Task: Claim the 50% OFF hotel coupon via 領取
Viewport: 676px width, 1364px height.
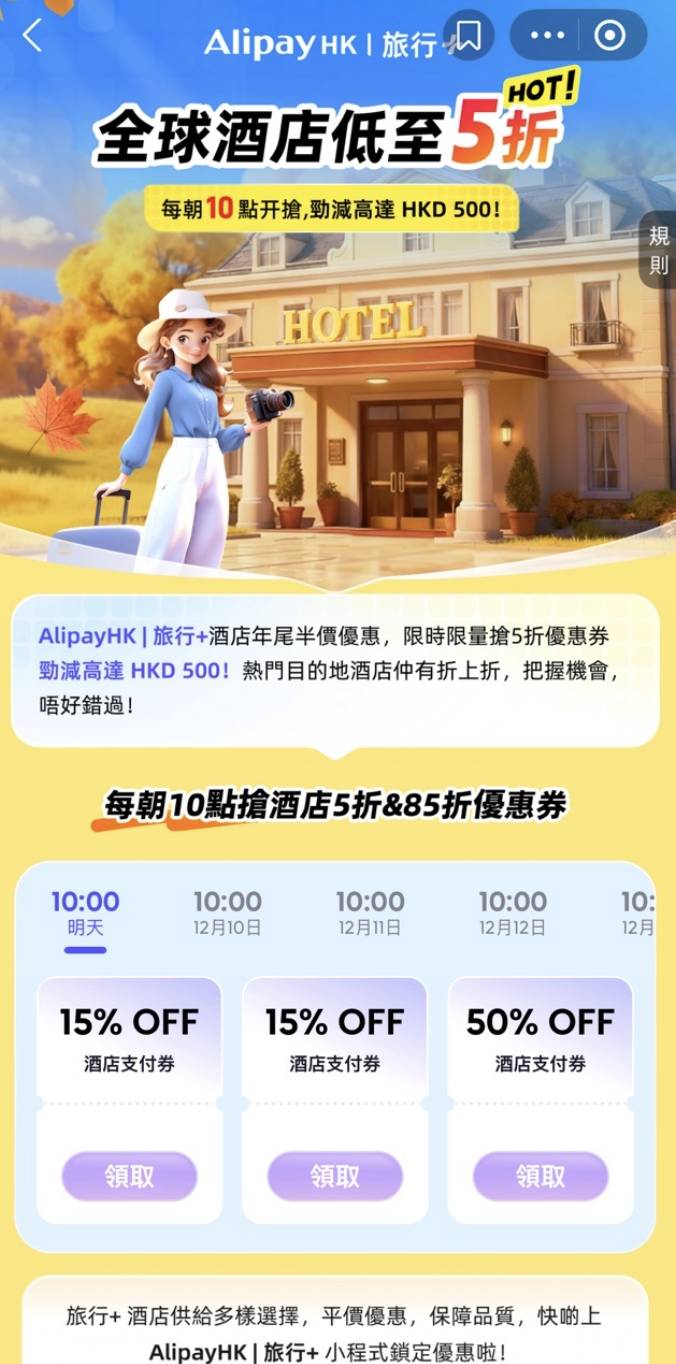Action: click(540, 1176)
